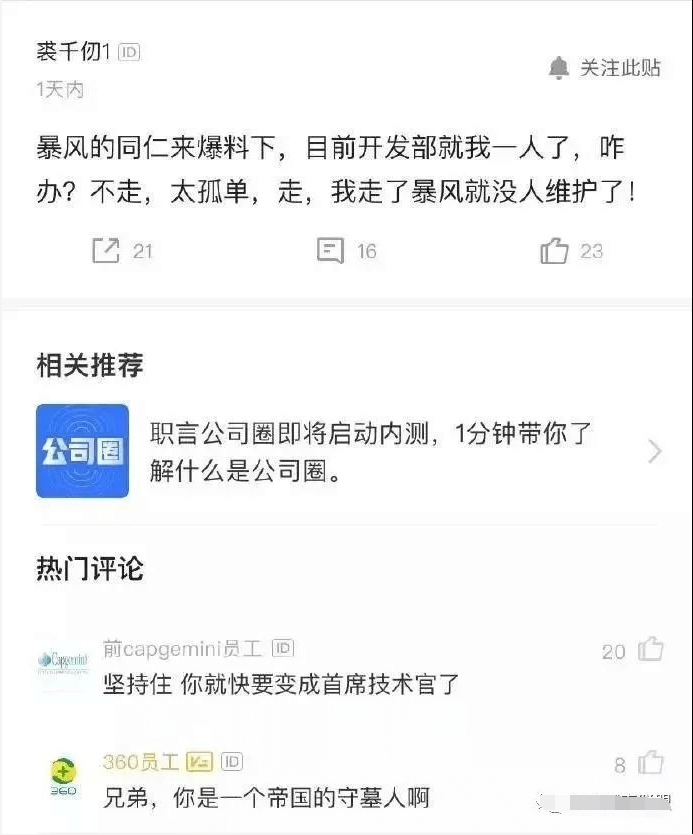View the 前capgemini员工 commenter profile
Image resolution: width=693 pixels, height=835 pixels.
tap(63, 660)
